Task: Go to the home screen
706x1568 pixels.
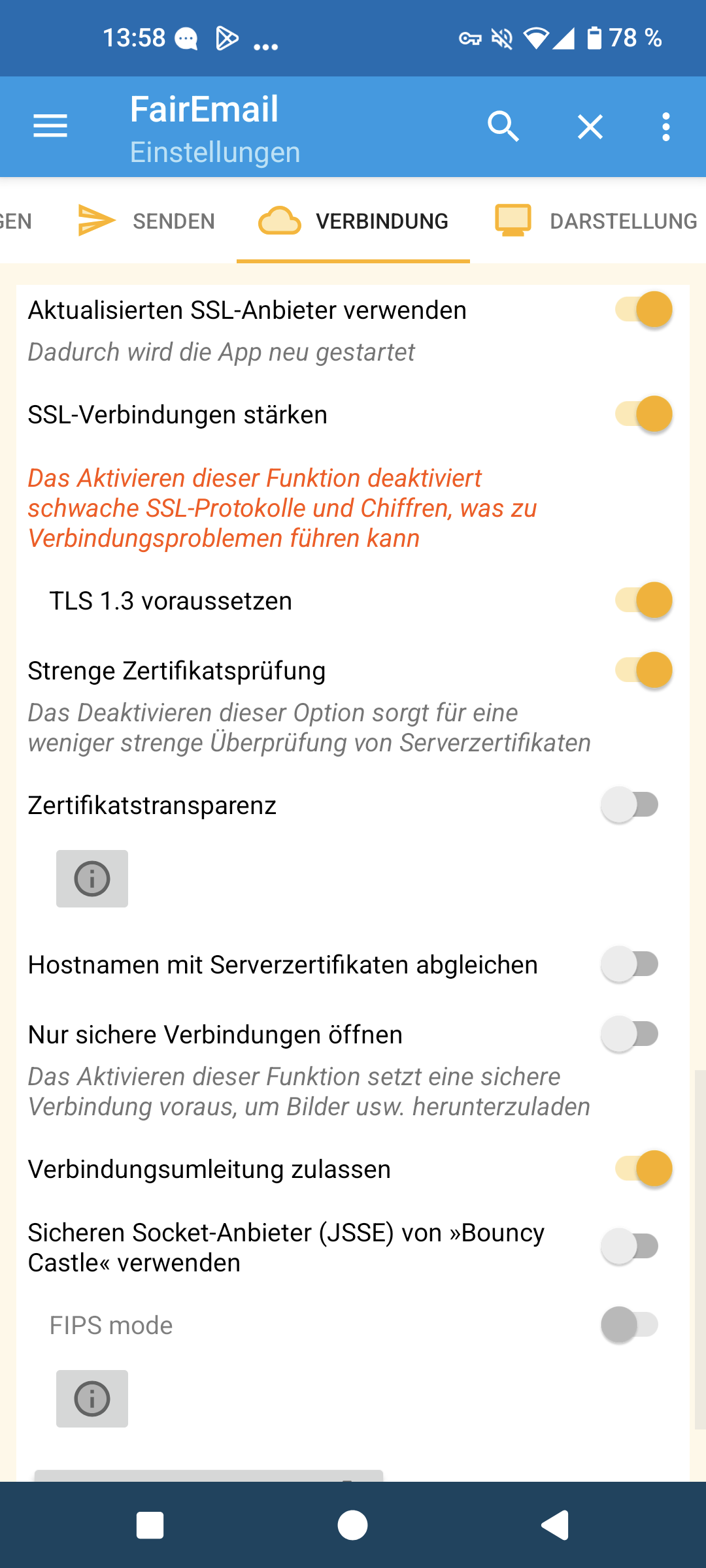Action: [x=352, y=1526]
